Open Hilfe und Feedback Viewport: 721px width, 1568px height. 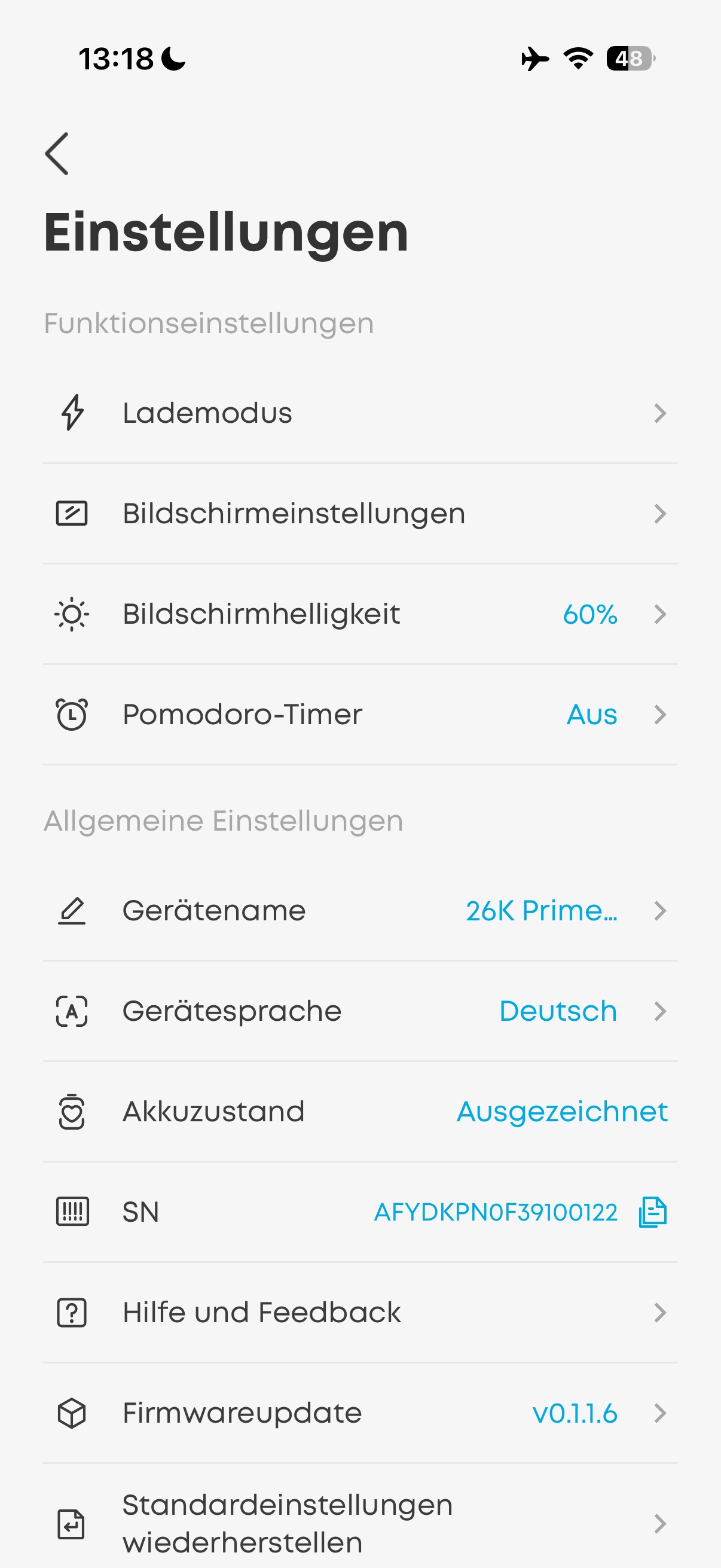(360, 1312)
